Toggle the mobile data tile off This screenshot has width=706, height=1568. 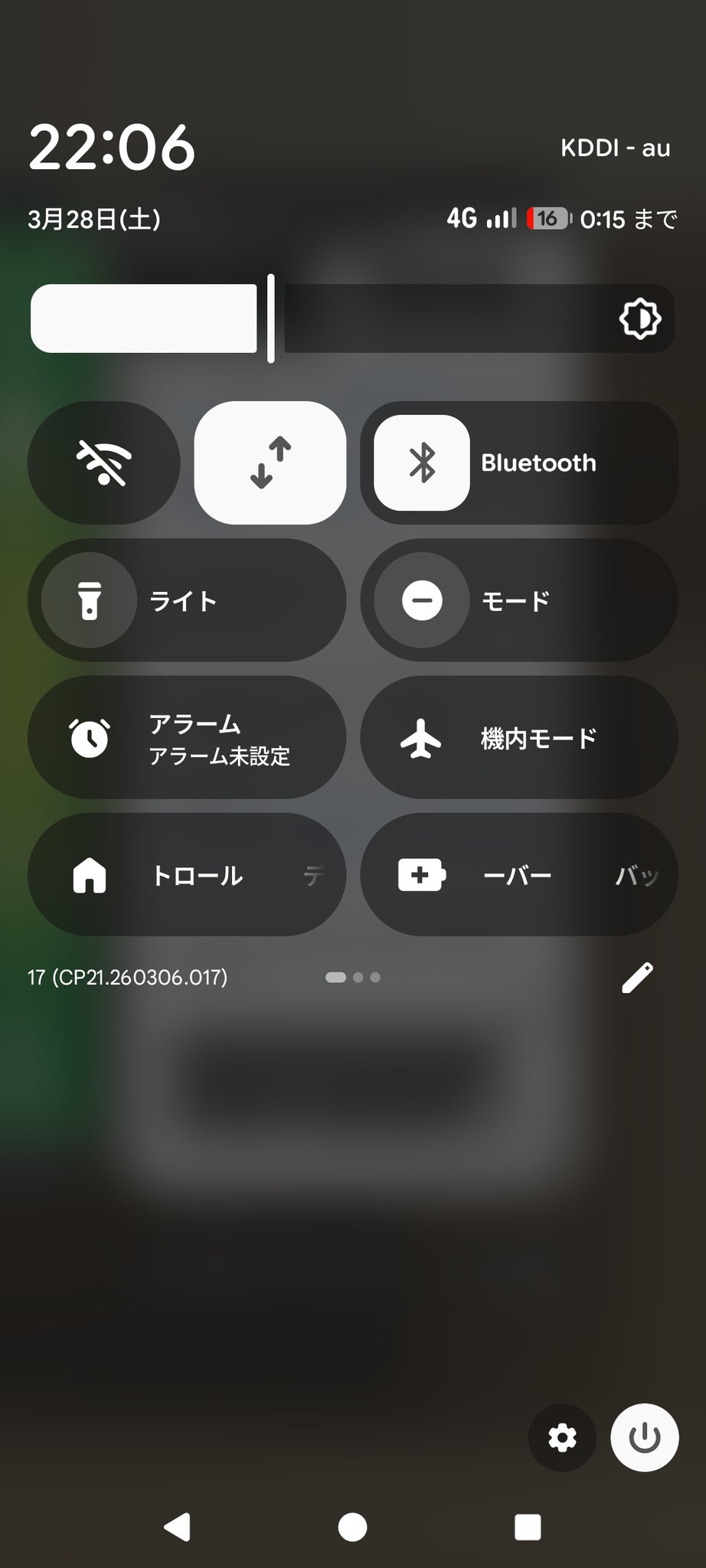pyautogui.click(x=270, y=463)
